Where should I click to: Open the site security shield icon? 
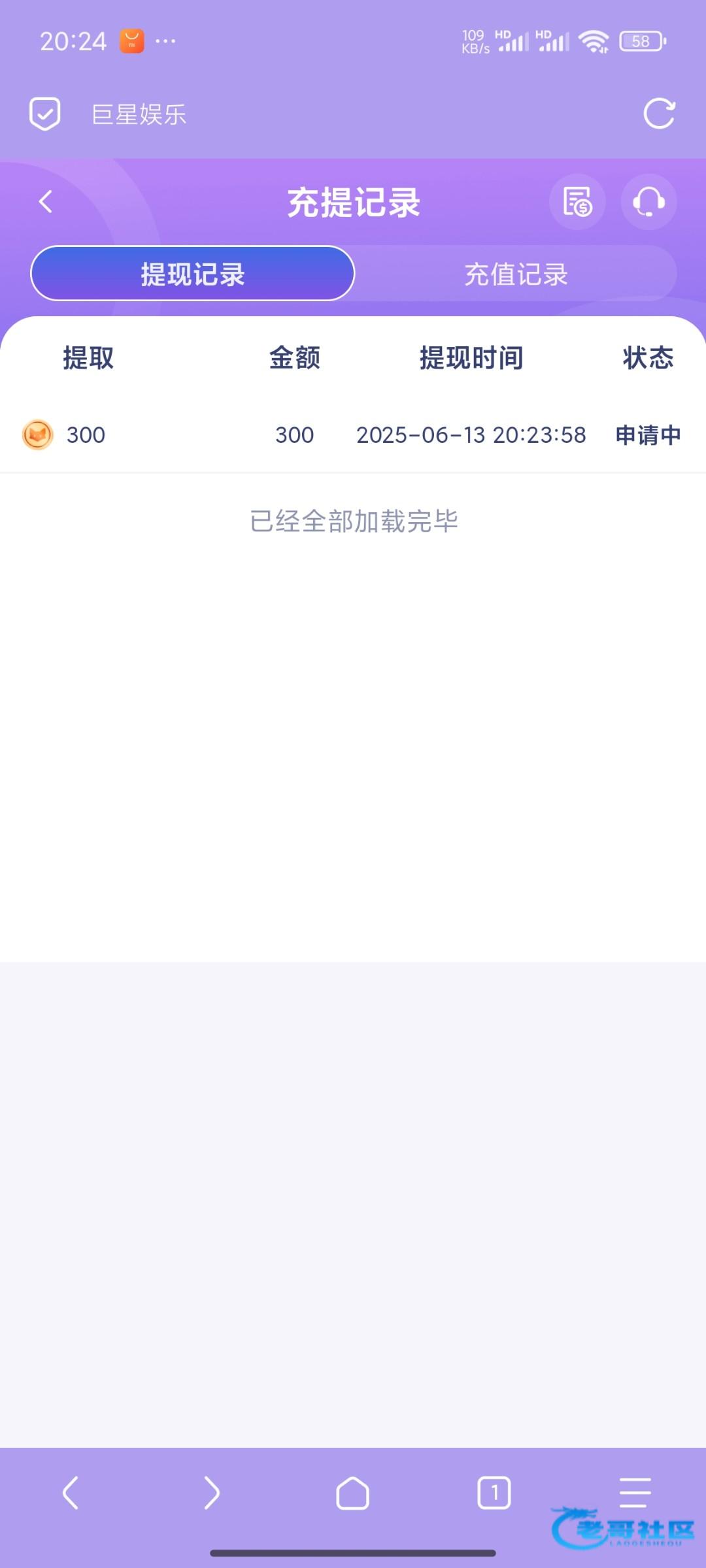(45, 114)
